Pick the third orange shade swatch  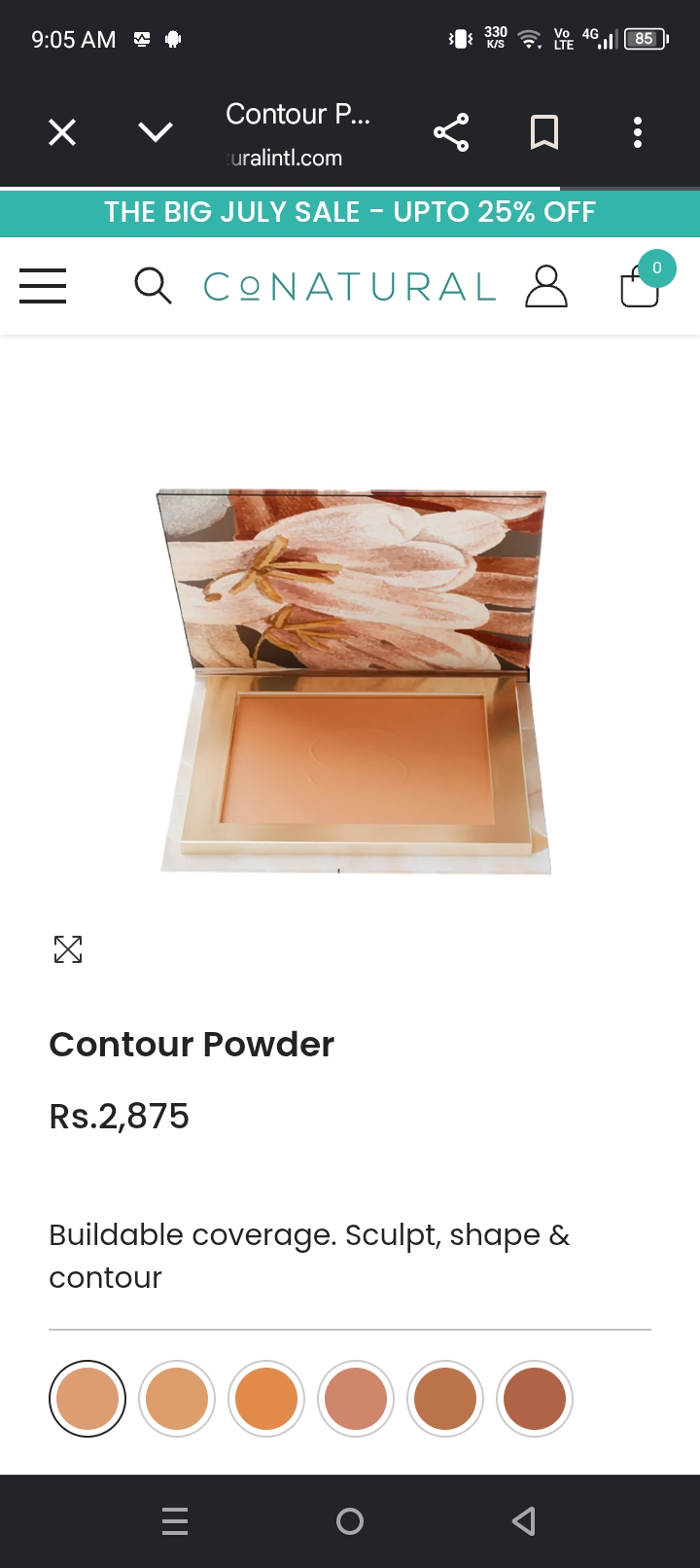[x=266, y=1399]
